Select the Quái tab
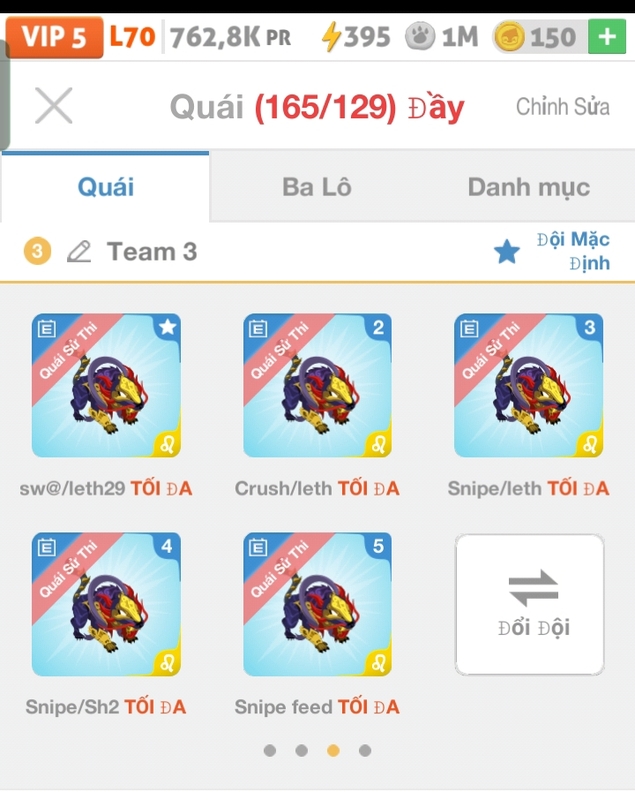 click(106, 187)
